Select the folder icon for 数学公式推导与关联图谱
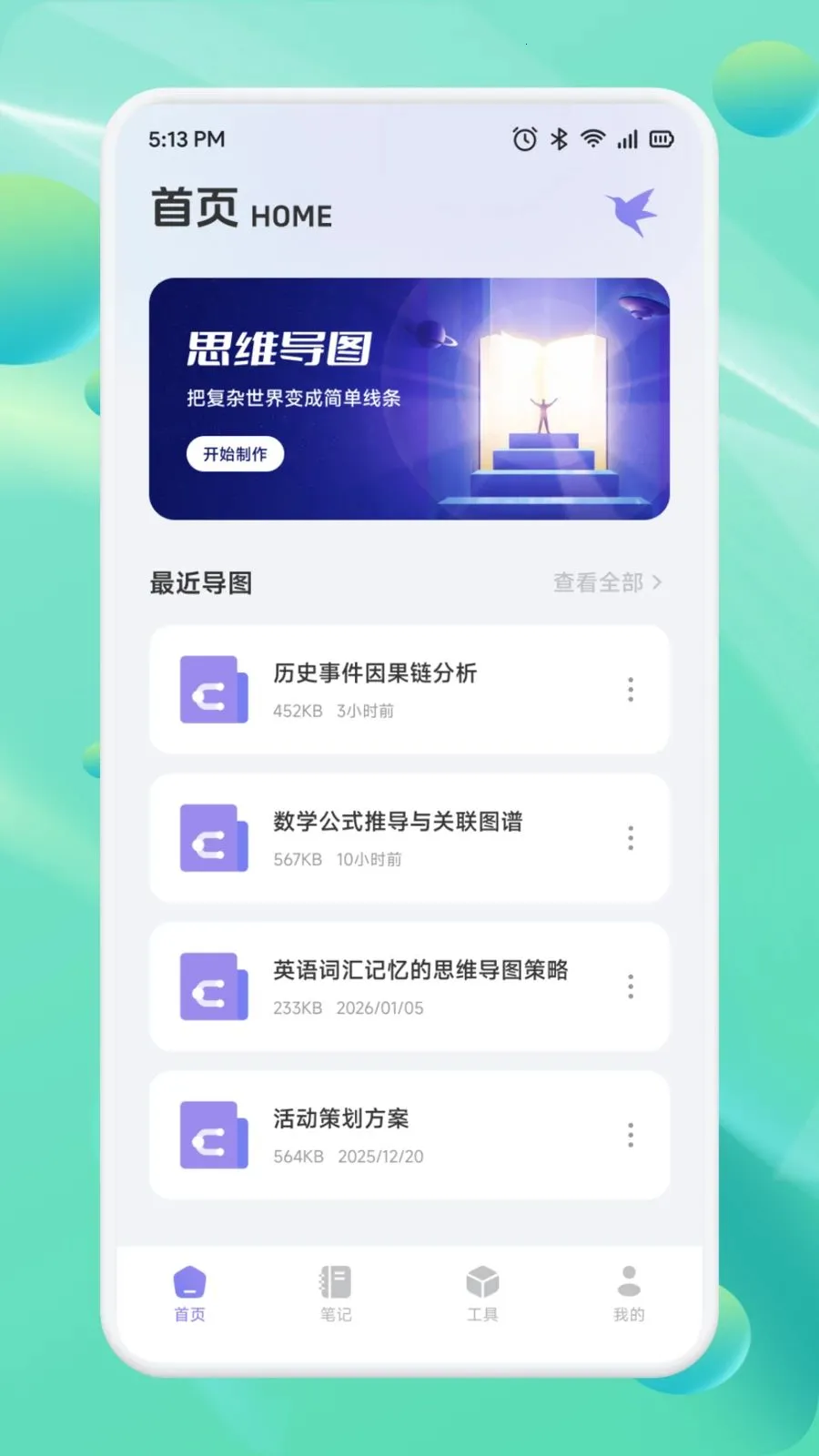This screenshot has width=819, height=1456. point(214,839)
